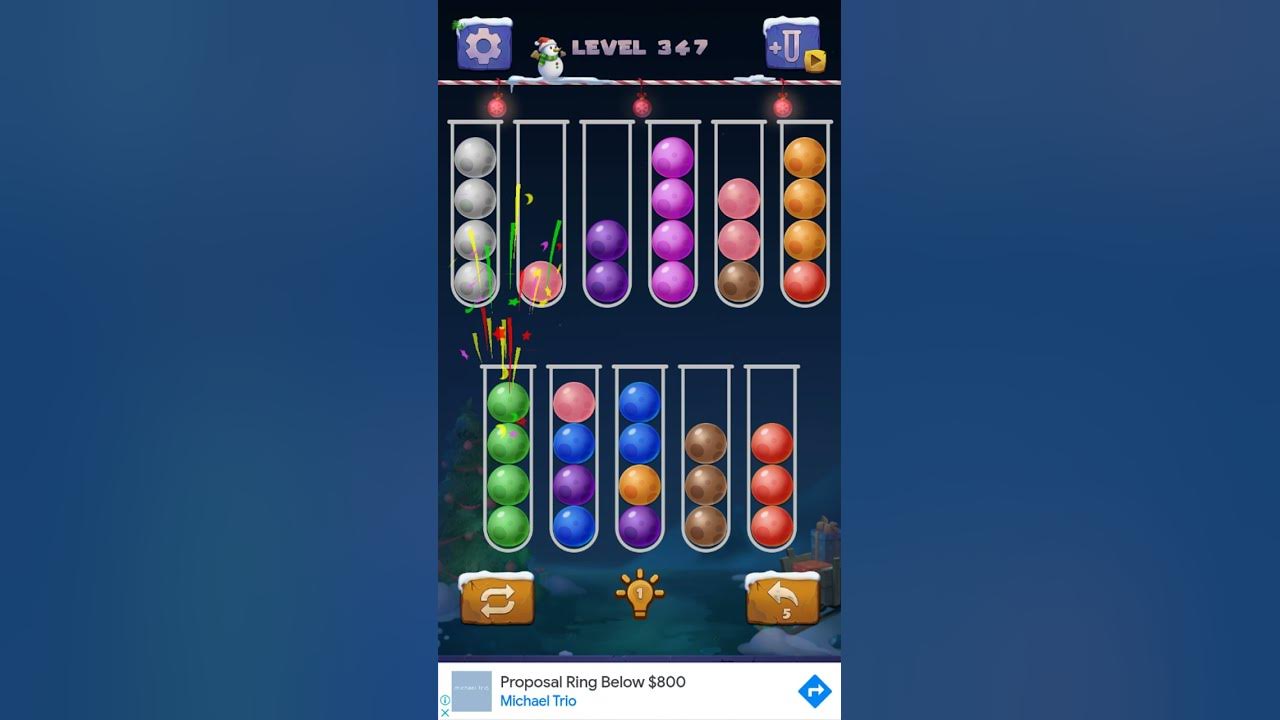Close the ad banner

(x=445, y=713)
